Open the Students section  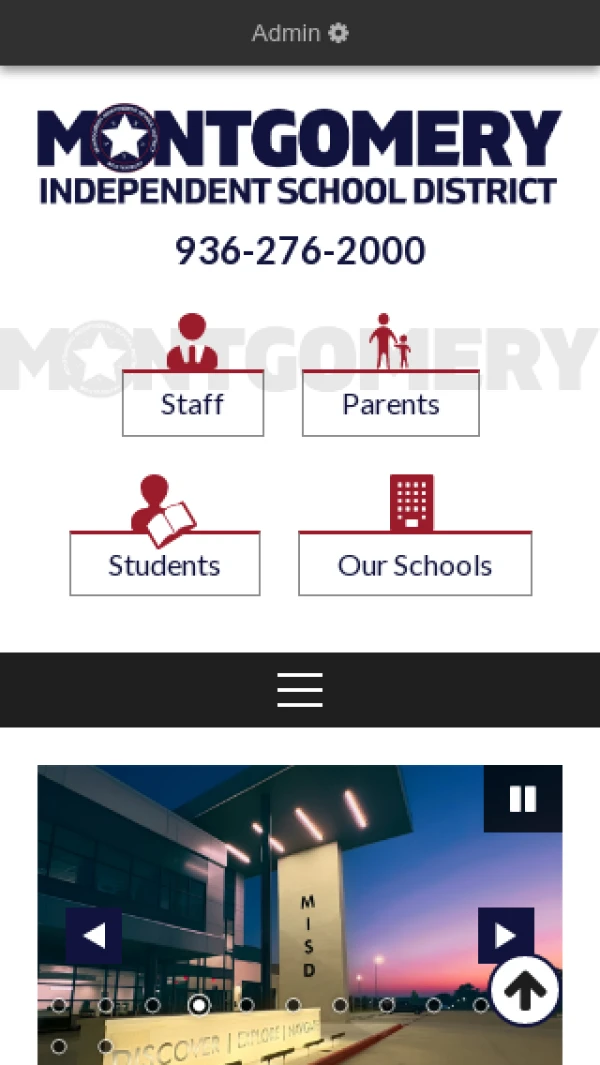[165, 564]
